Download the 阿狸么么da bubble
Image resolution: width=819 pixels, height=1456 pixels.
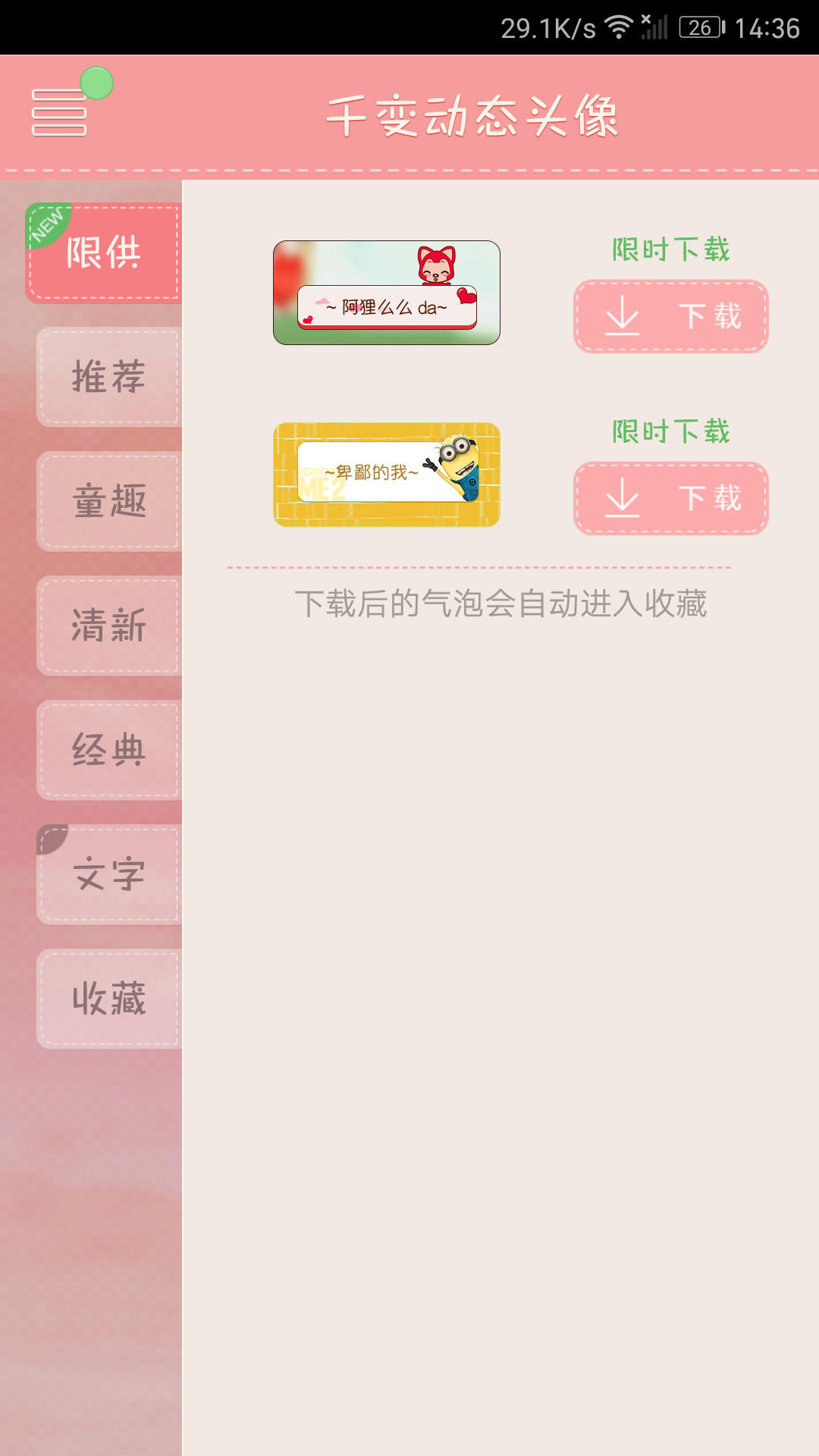click(x=671, y=316)
